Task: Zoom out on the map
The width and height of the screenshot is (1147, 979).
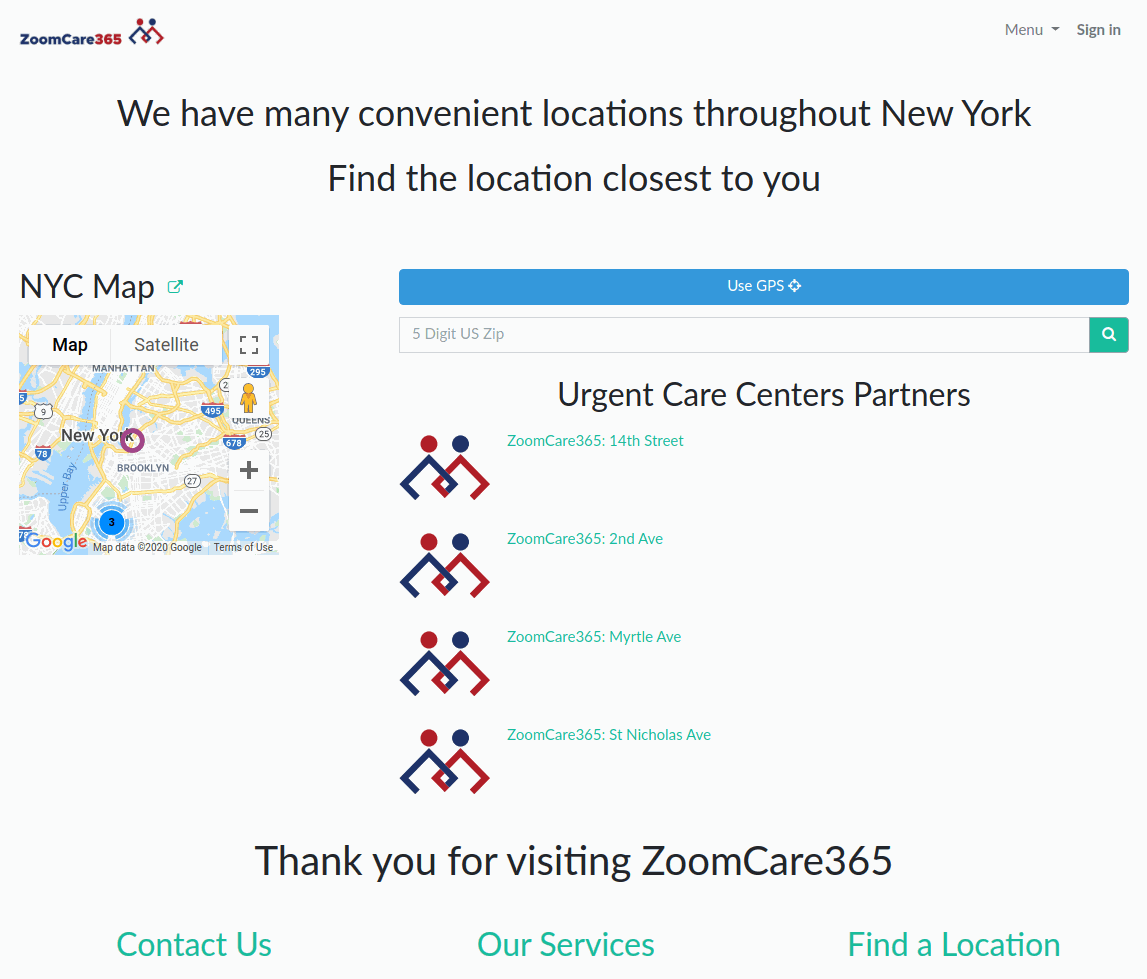Action: pos(249,511)
